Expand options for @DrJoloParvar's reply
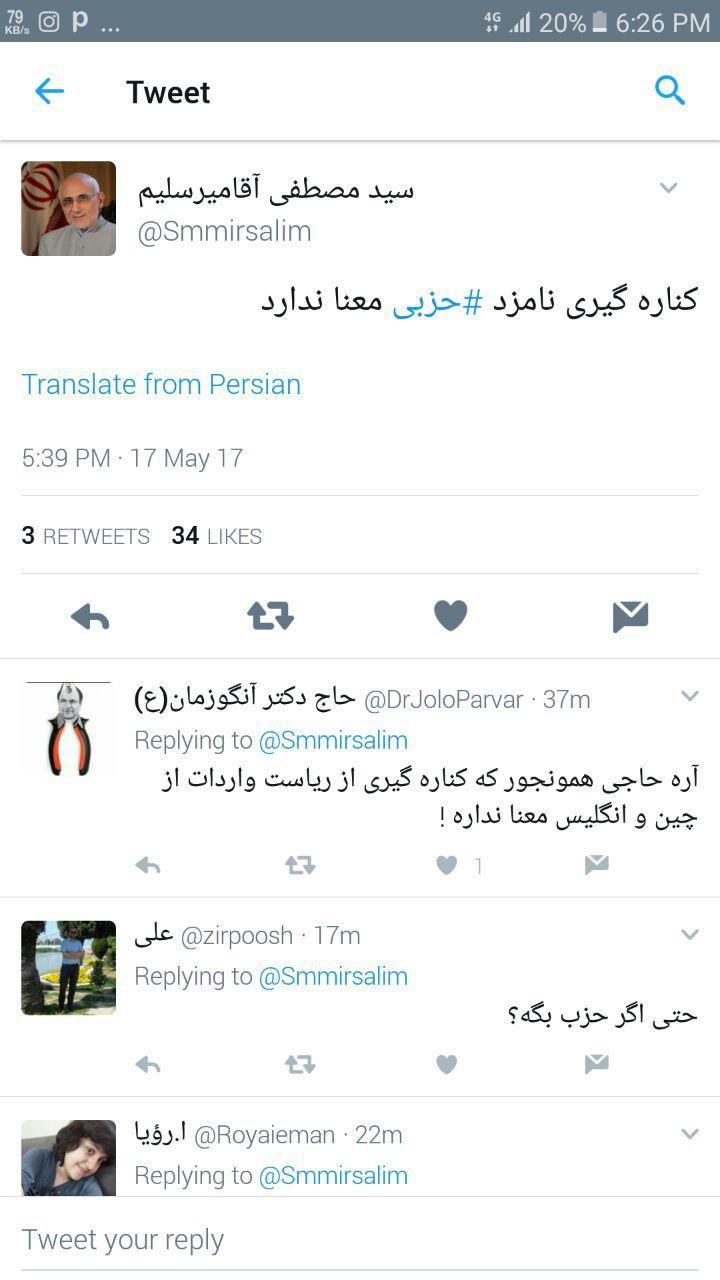Image resolution: width=720 pixels, height=1280 pixels. (x=689, y=697)
